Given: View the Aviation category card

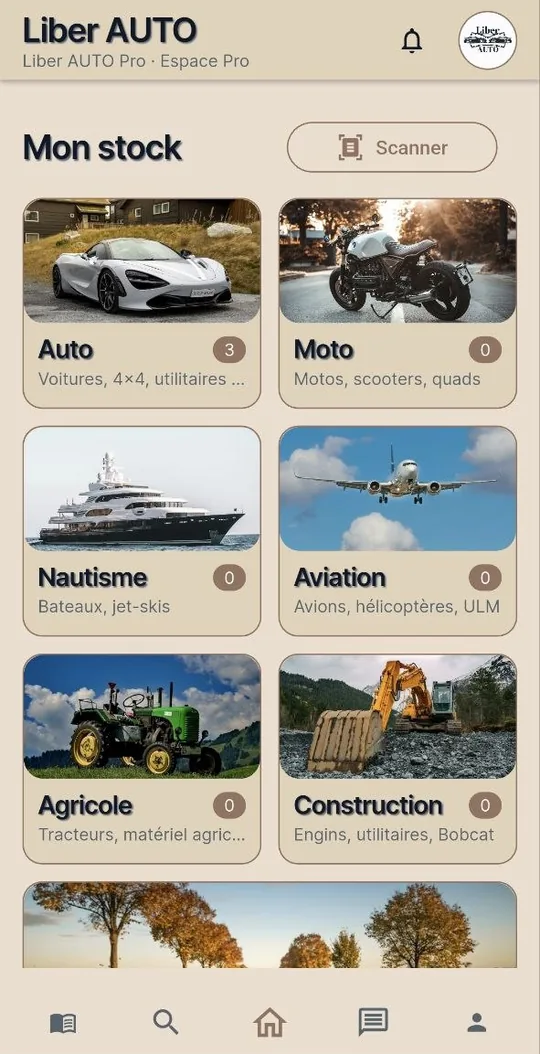Looking at the screenshot, I should coord(397,531).
